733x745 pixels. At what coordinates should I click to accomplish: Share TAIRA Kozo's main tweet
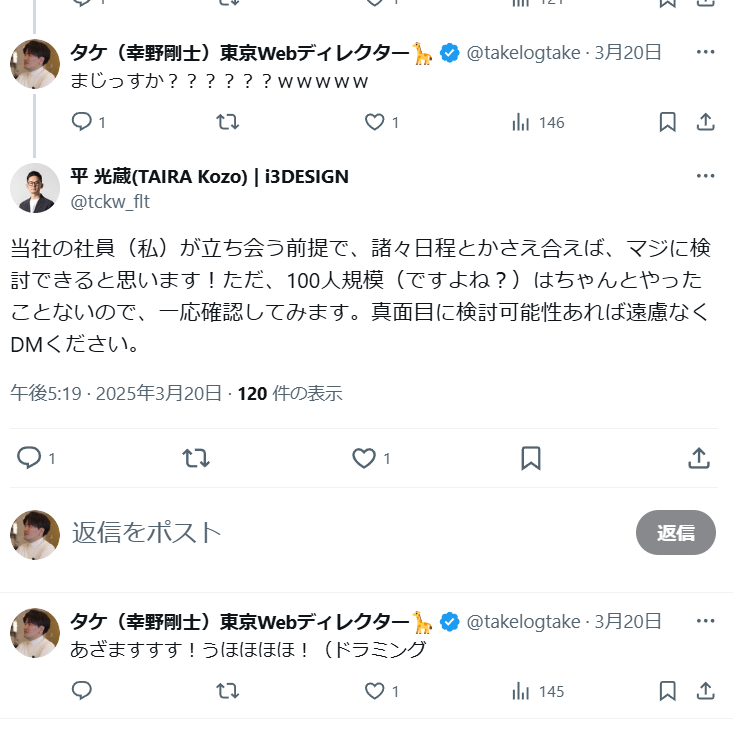tap(699, 458)
